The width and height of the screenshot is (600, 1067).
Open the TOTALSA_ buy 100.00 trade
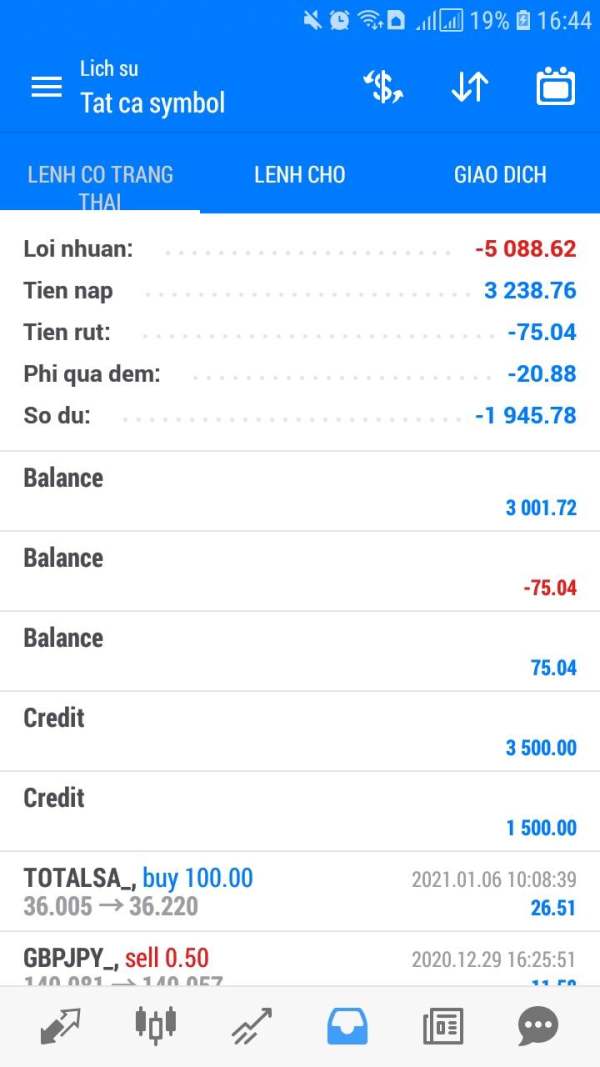pos(300,891)
